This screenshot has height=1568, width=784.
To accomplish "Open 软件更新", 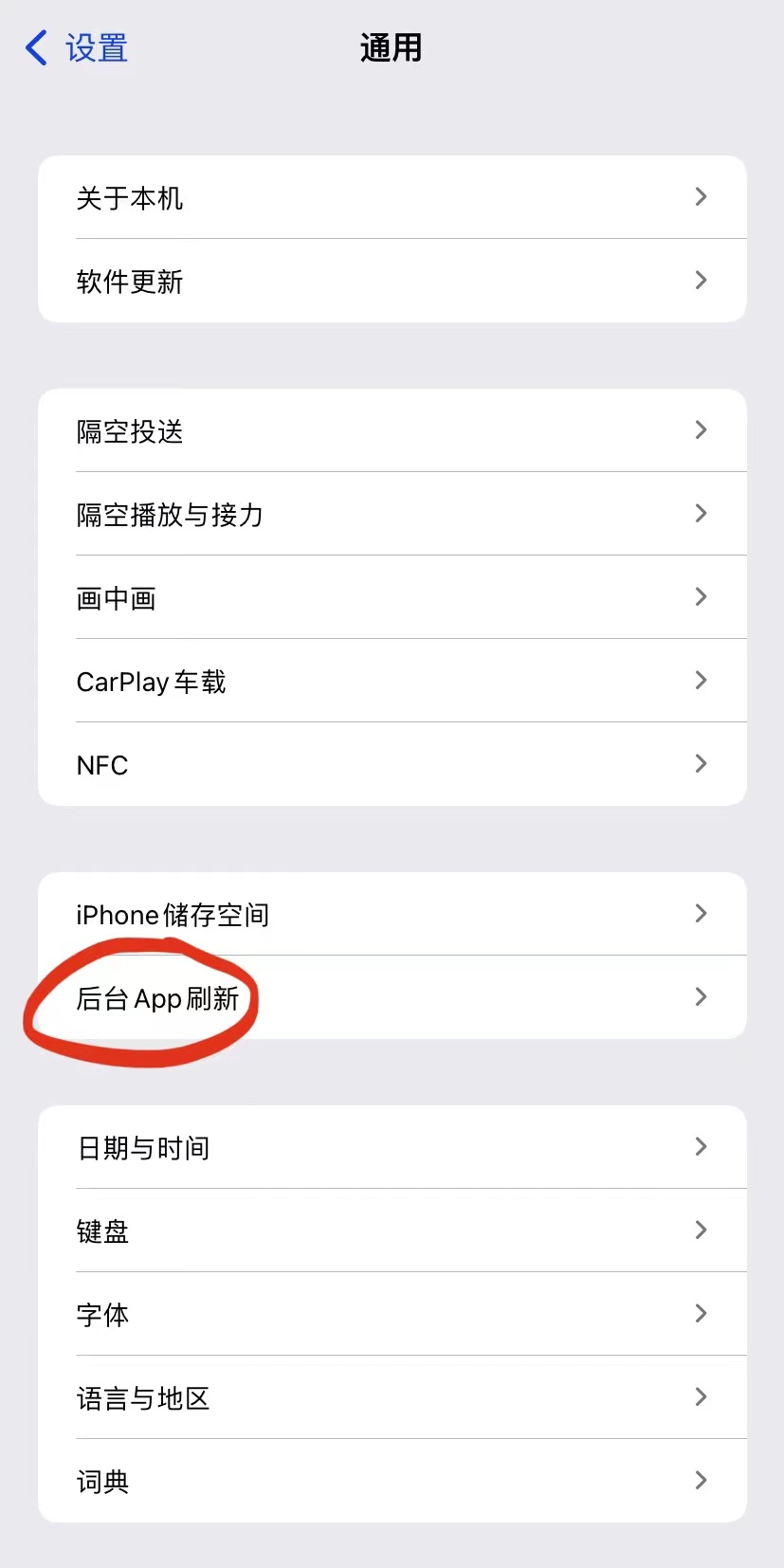I will tap(392, 281).
